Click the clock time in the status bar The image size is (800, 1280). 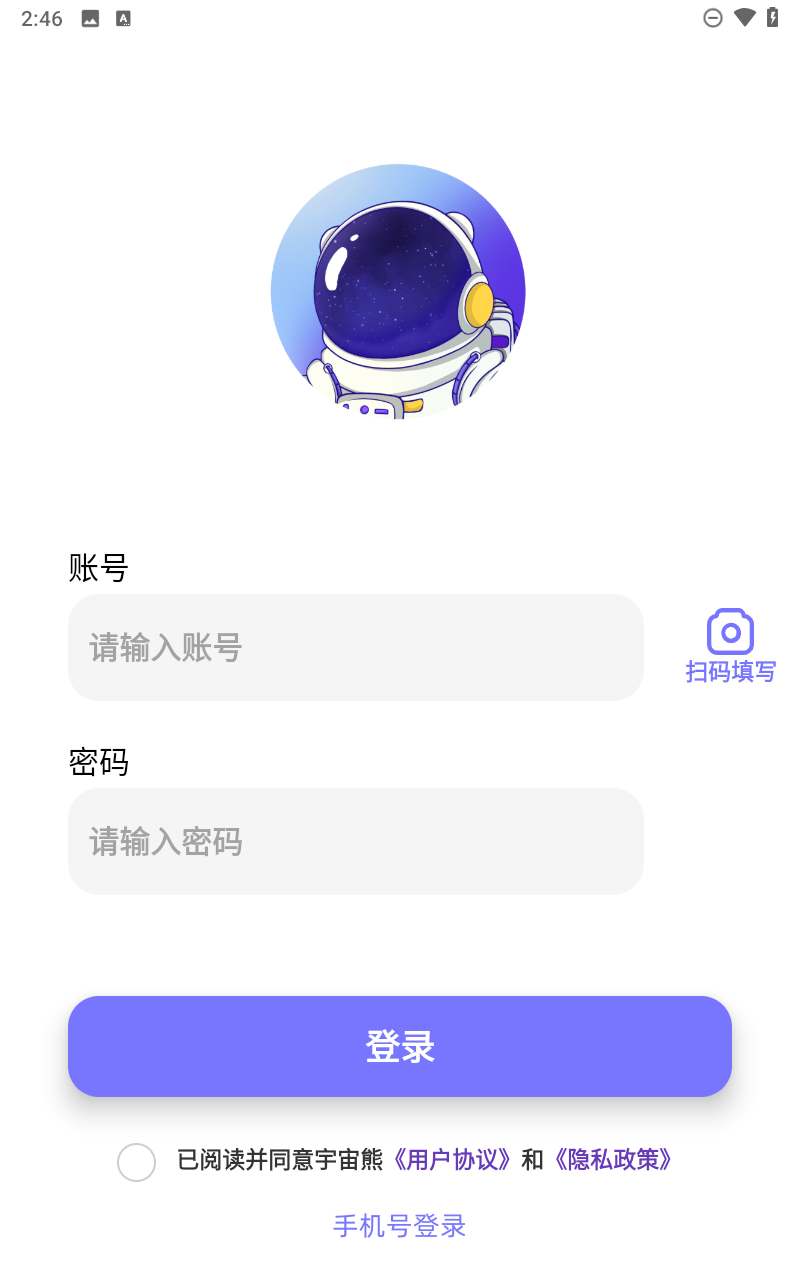tap(42, 17)
